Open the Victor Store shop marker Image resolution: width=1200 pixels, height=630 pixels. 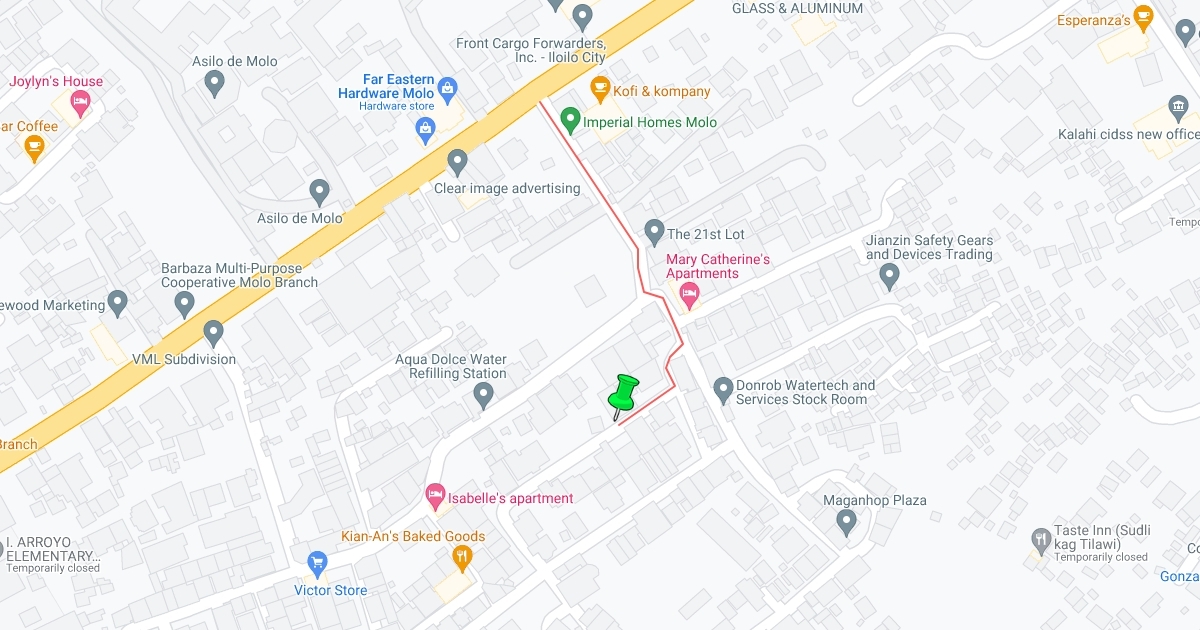click(x=318, y=564)
